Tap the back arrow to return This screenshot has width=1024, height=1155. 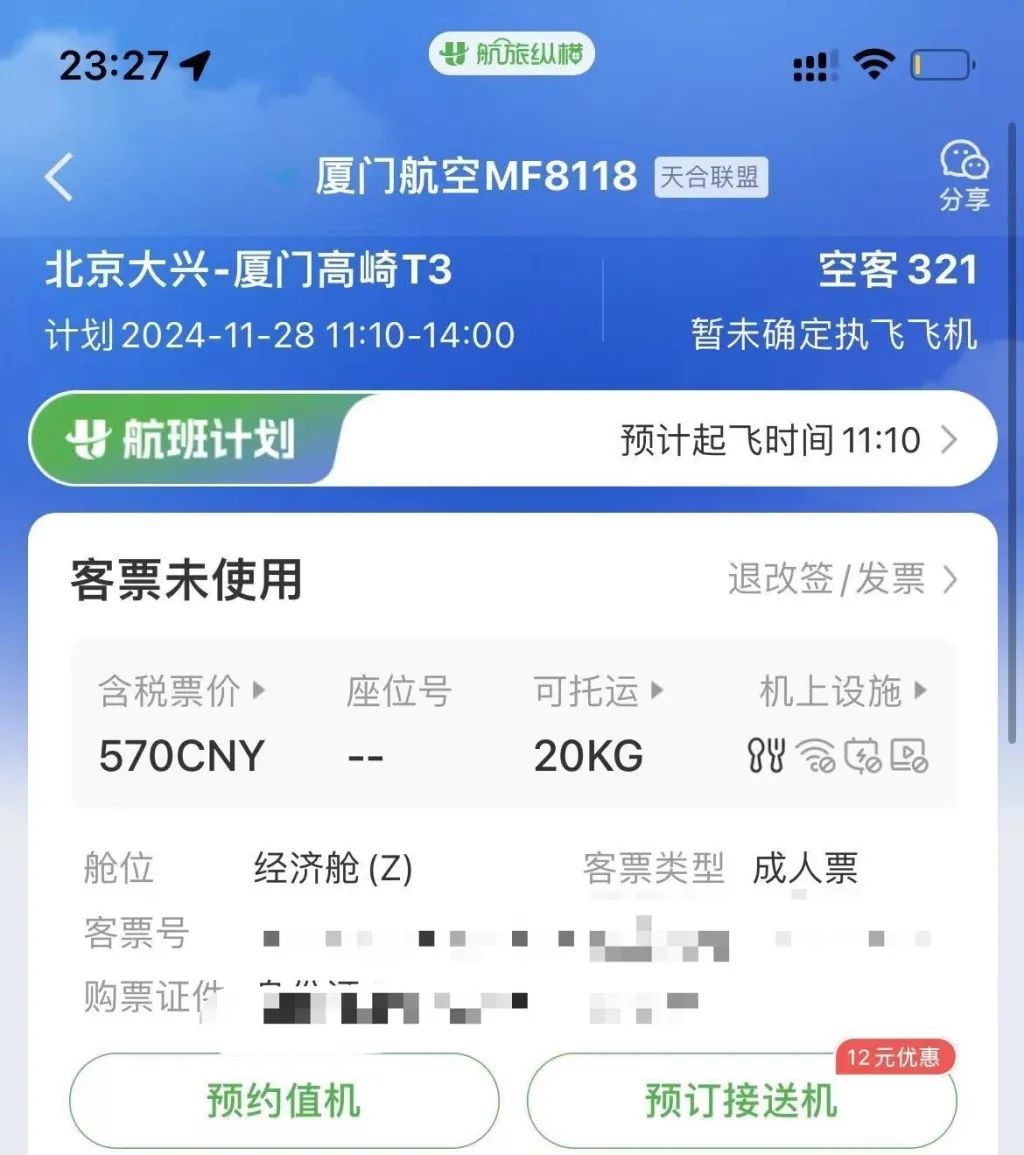click(x=60, y=177)
